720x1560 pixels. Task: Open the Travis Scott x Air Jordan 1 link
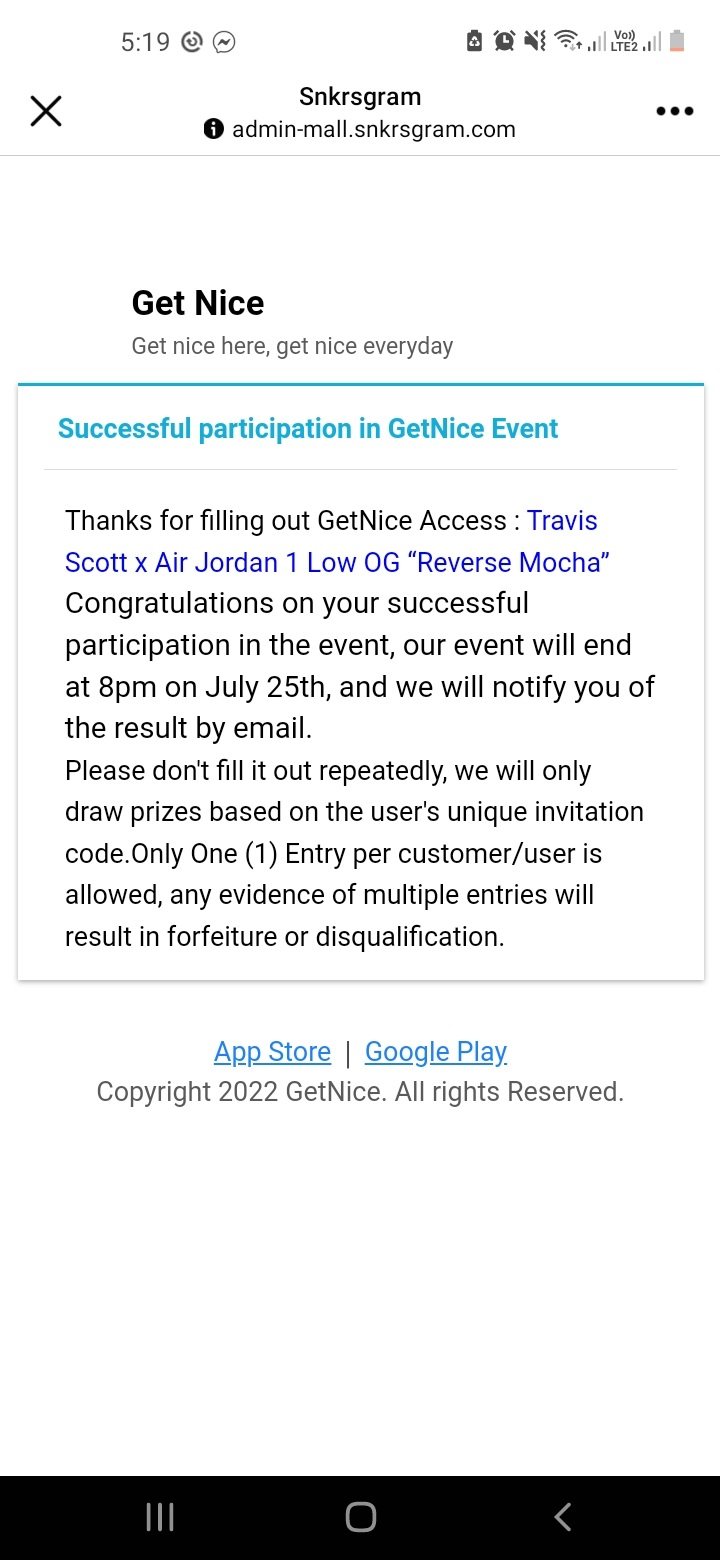(x=337, y=562)
